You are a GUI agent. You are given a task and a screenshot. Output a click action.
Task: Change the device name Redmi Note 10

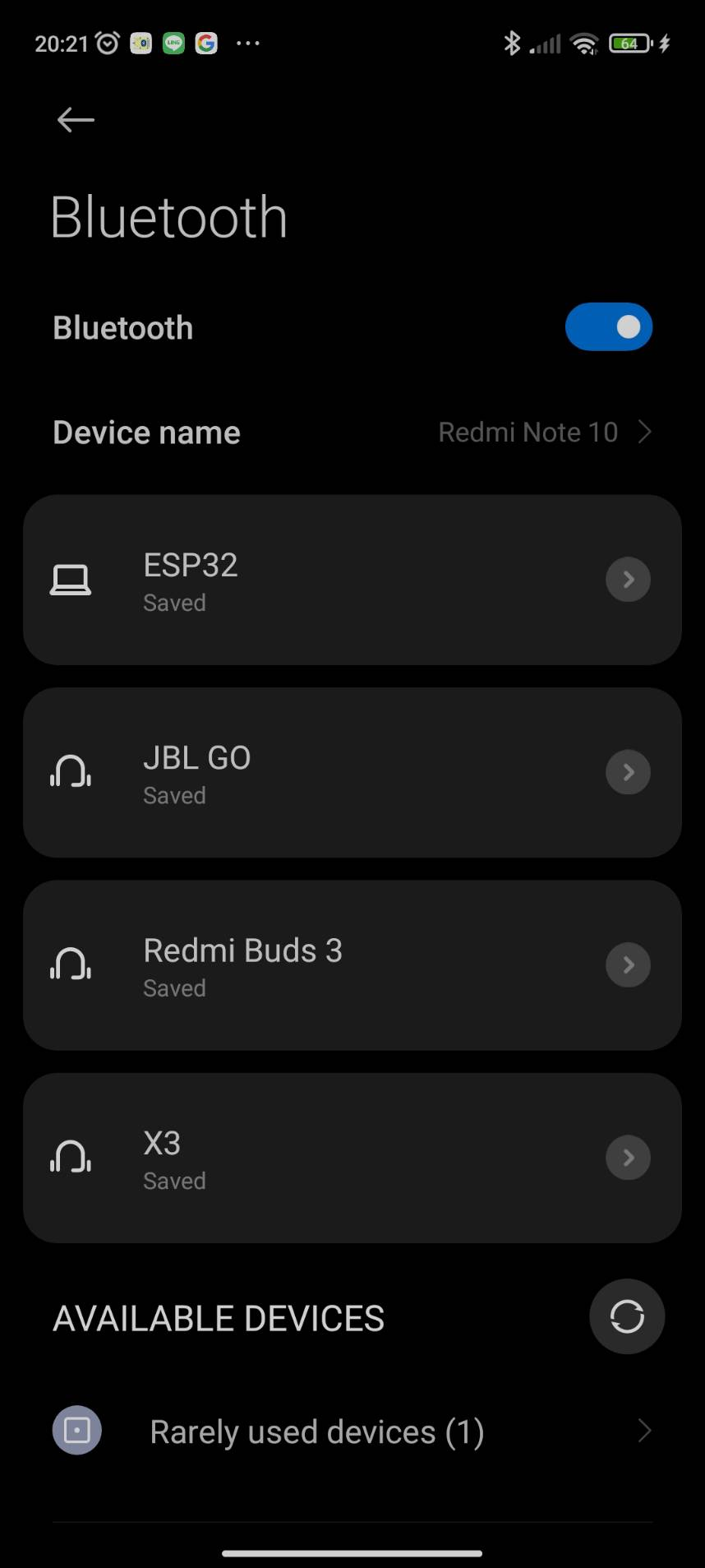[528, 432]
